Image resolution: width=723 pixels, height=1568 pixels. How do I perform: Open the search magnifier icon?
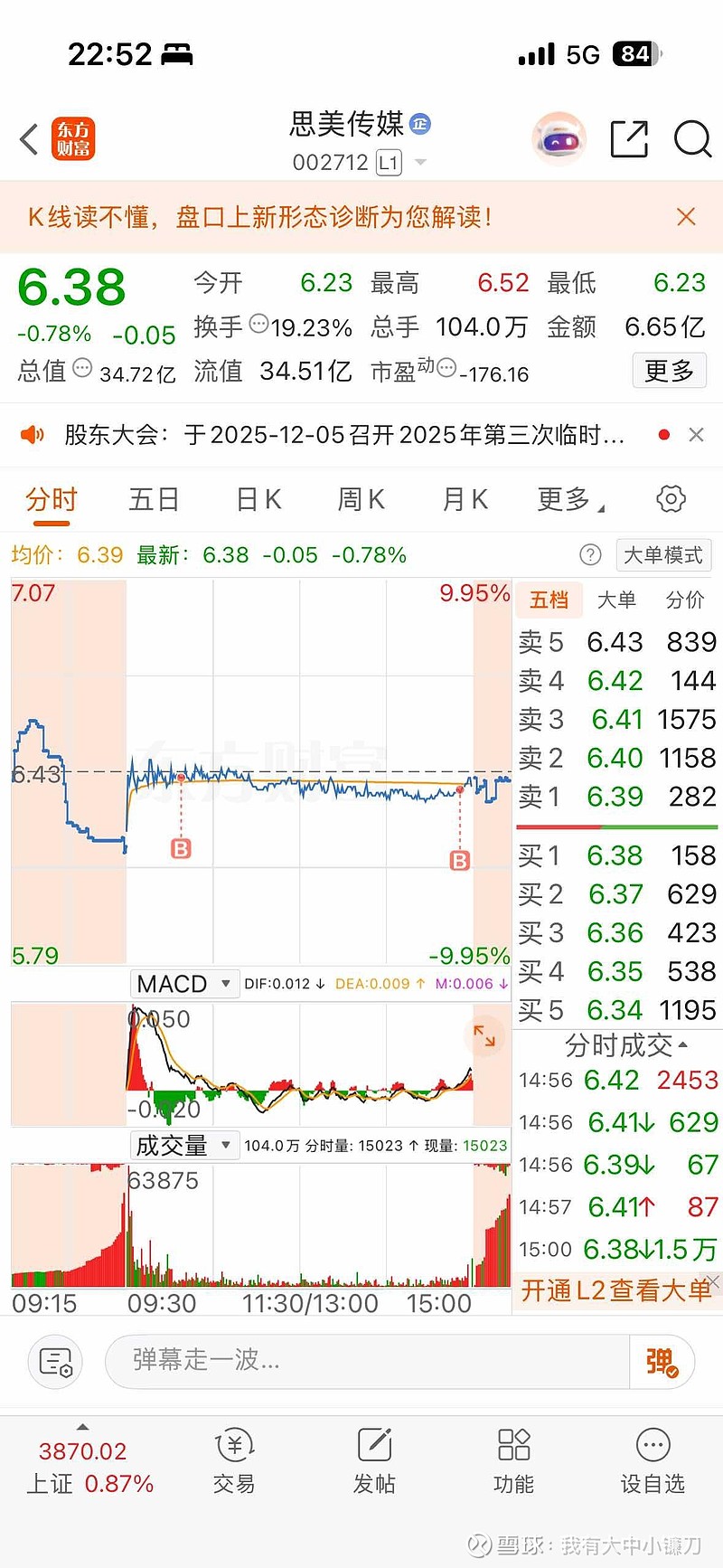pyautogui.click(x=693, y=139)
